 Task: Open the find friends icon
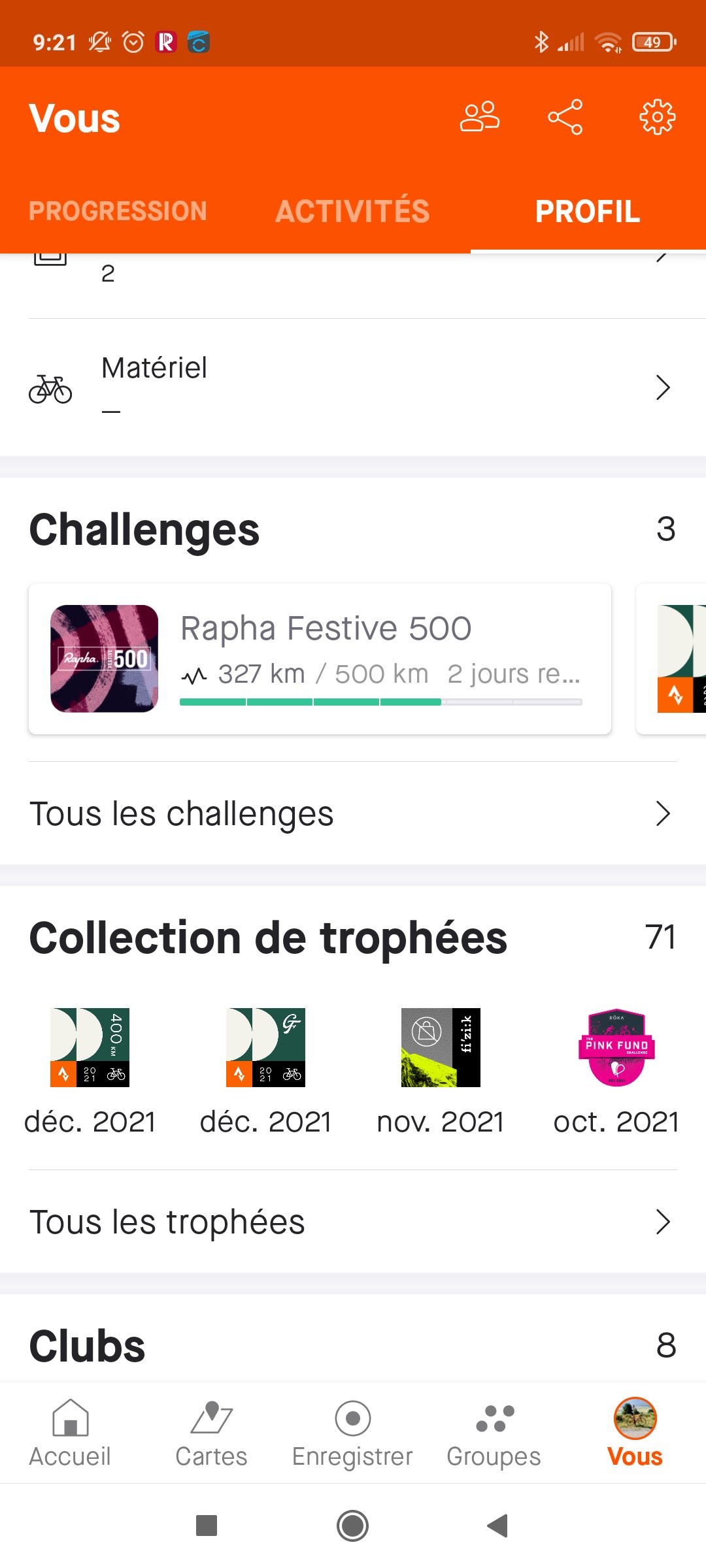(480, 117)
